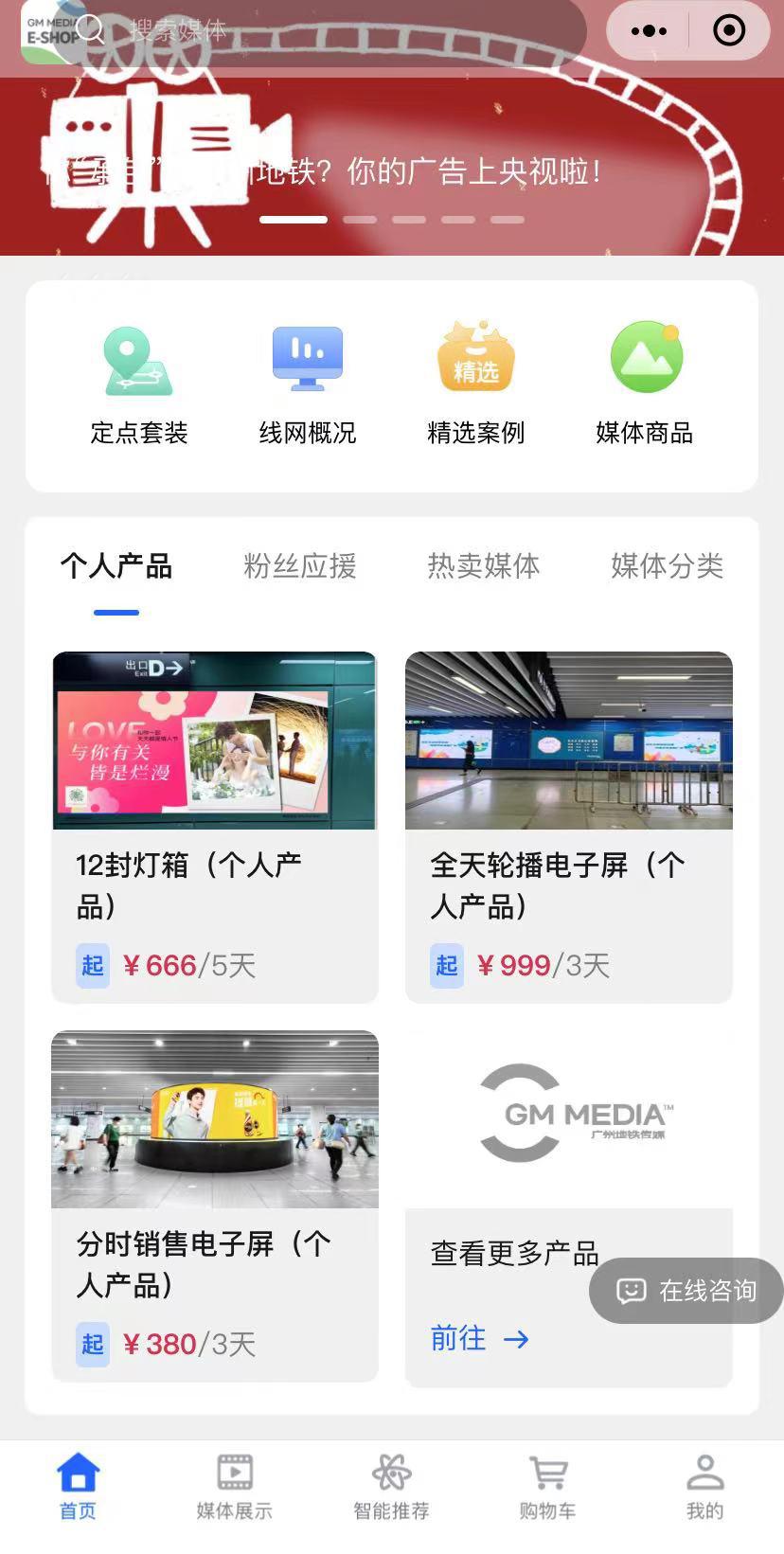This screenshot has width=784, height=1554.
Task: Tap 前往 to view more products
Action: [479, 1338]
